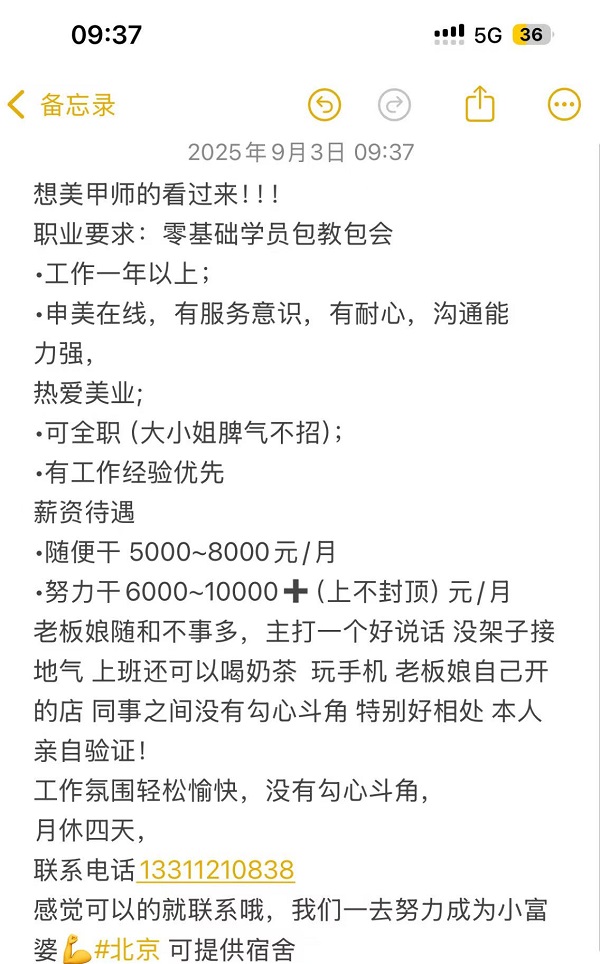Viewport: 600px width, 964px height.
Task: Tap the redo arrow icon
Action: click(x=394, y=105)
